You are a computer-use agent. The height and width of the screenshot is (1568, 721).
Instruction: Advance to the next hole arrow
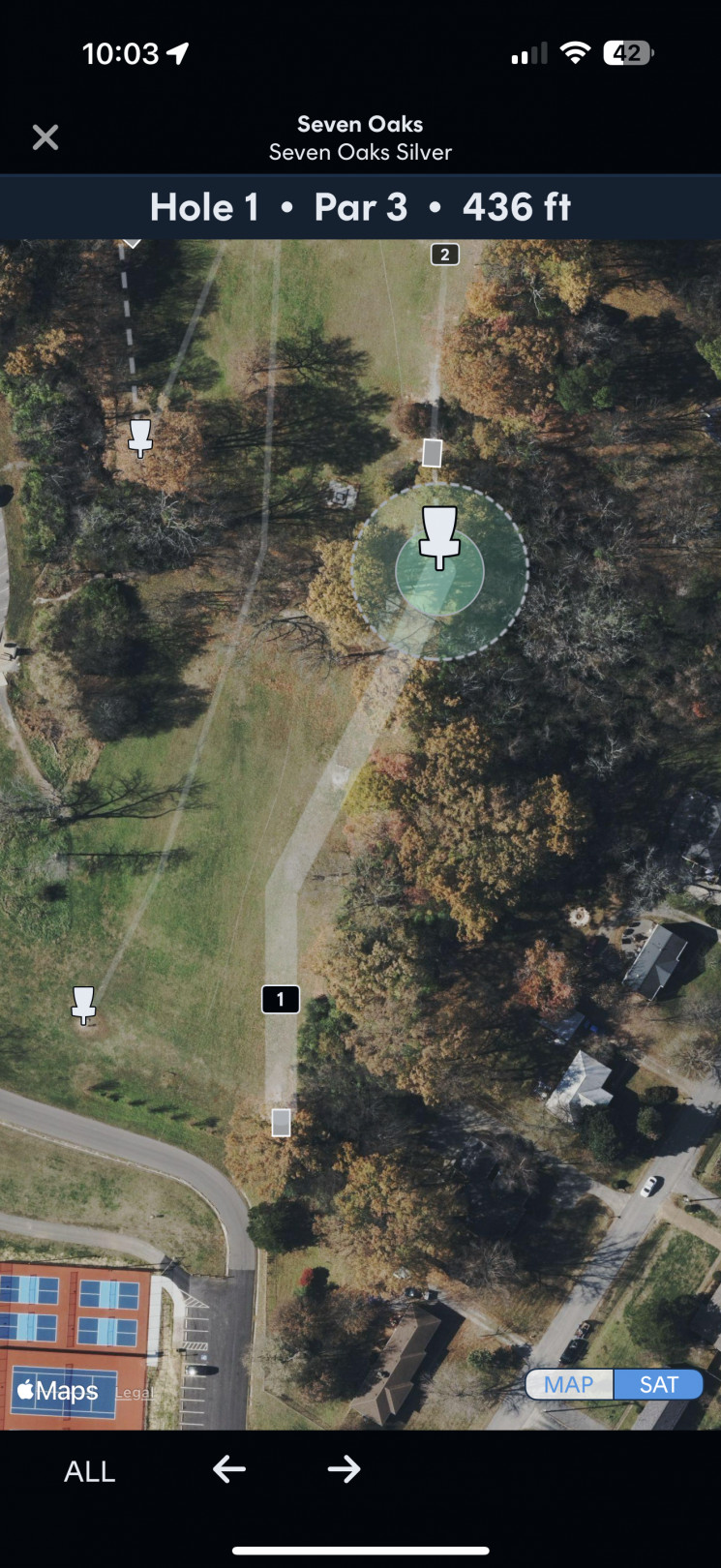(344, 1469)
